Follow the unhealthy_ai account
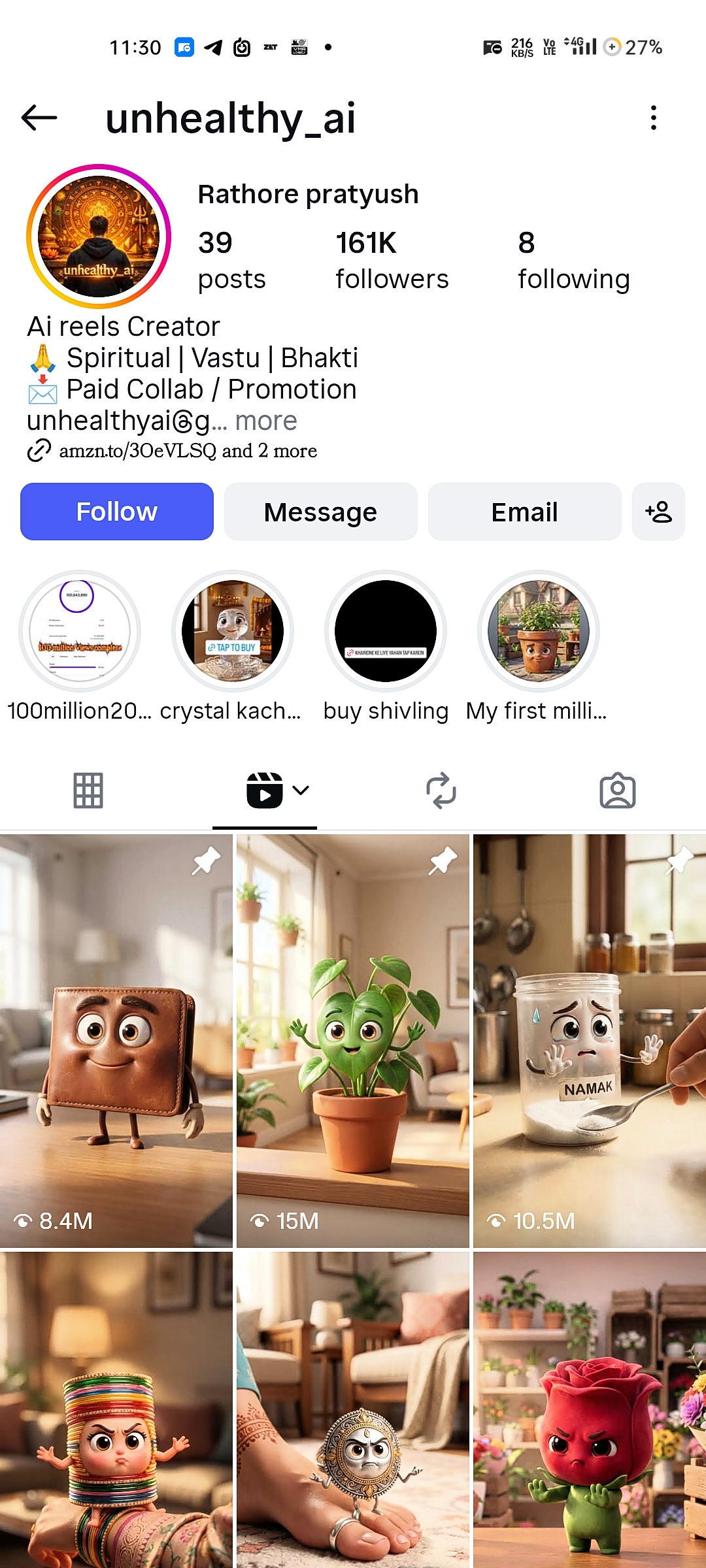 [x=117, y=512]
